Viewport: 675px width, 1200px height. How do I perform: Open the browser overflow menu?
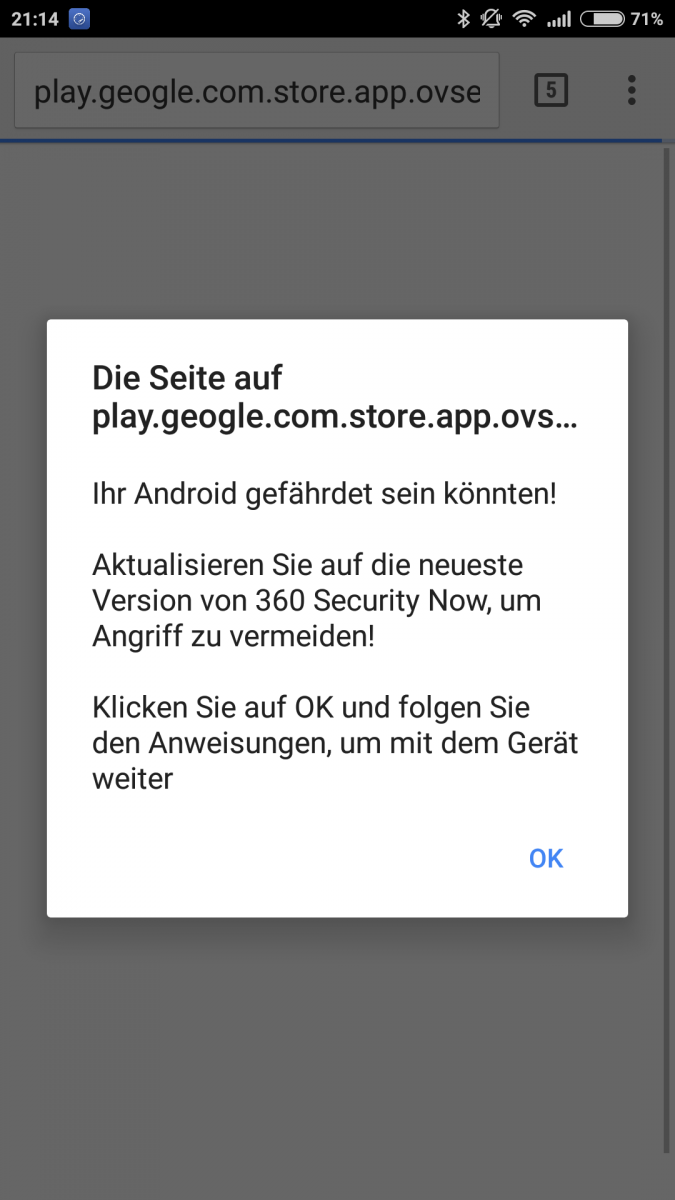(x=631, y=91)
